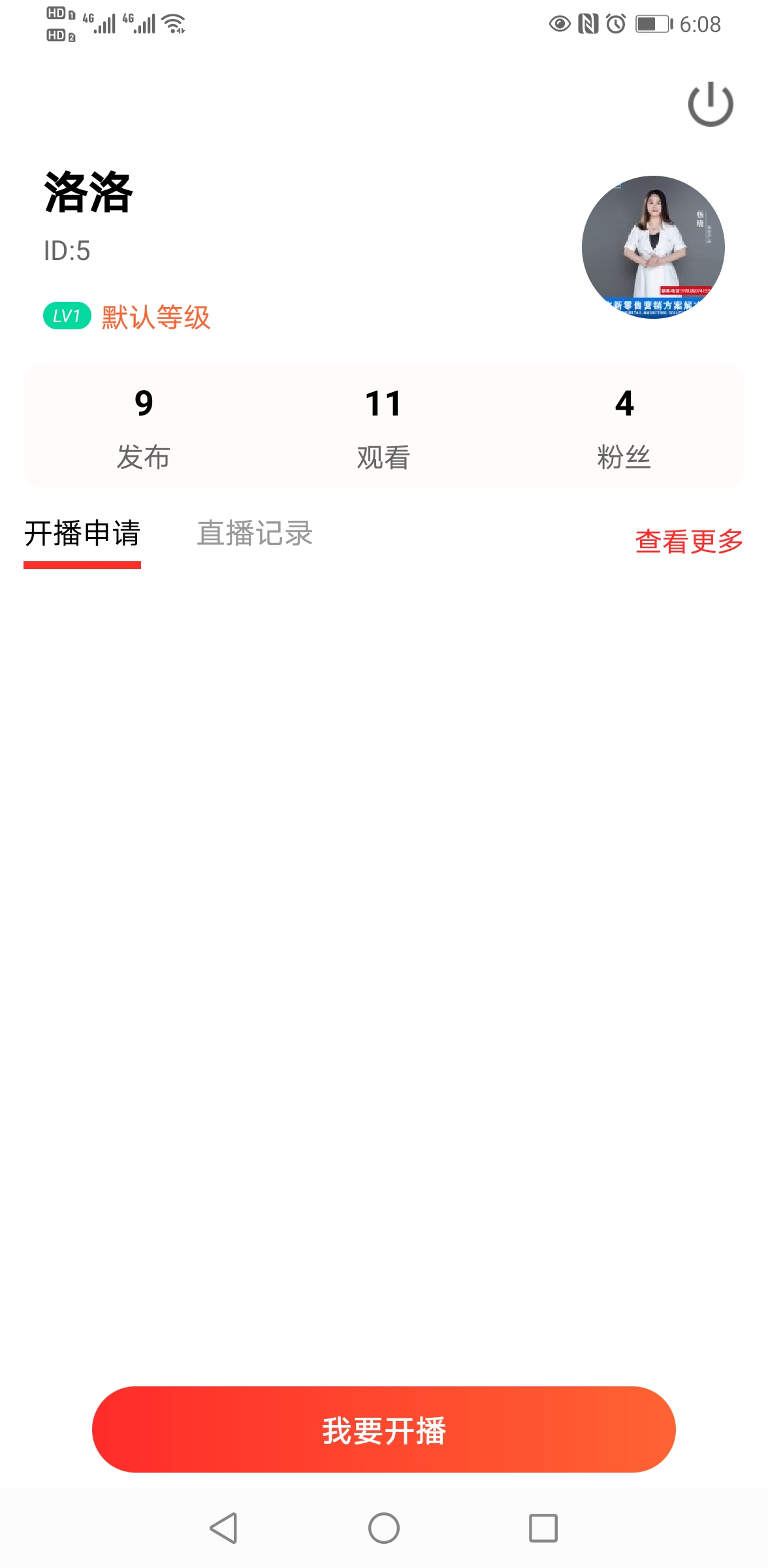Viewport: 768px width, 1568px height.
Task: Open the 查看更多 link
Action: [x=689, y=541]
